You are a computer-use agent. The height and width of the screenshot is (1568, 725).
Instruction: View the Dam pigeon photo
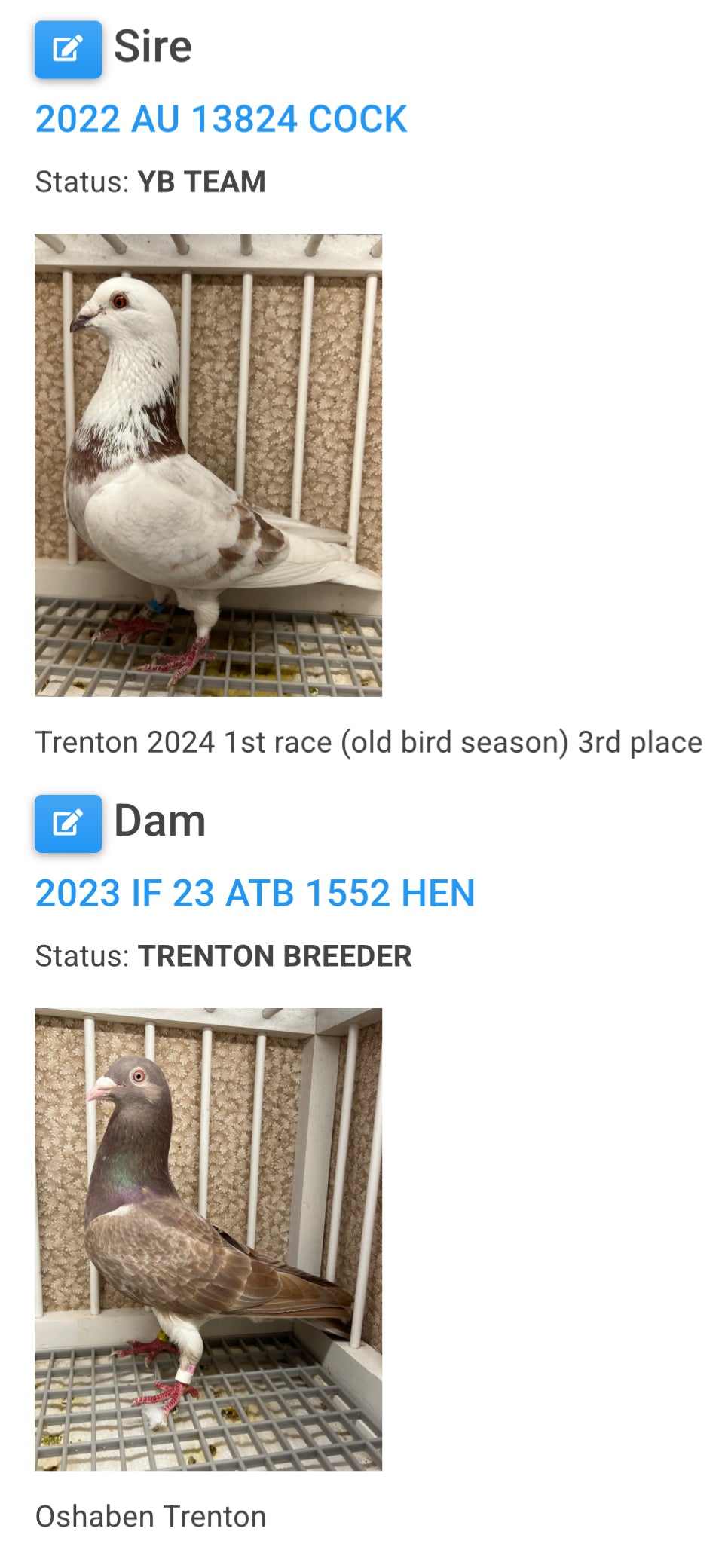[x=208, y=1239]
